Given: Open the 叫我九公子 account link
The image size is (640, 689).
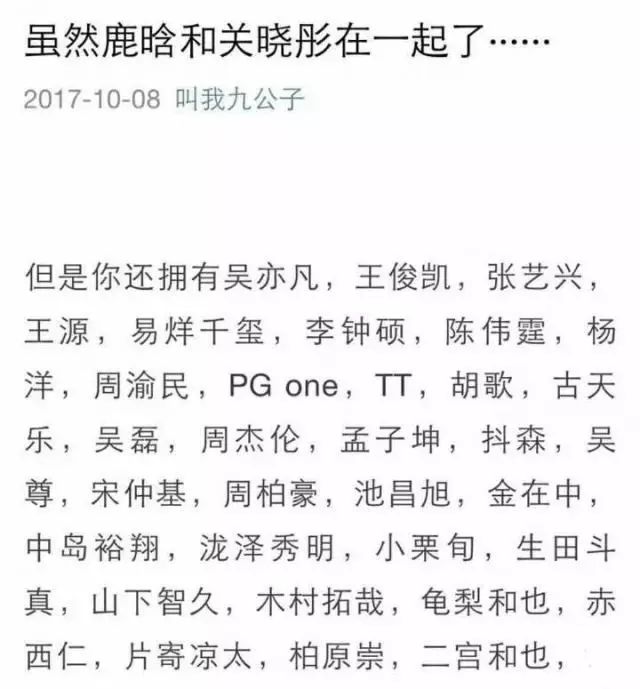Looking at the screenshot, I should [x=239, y=100].
